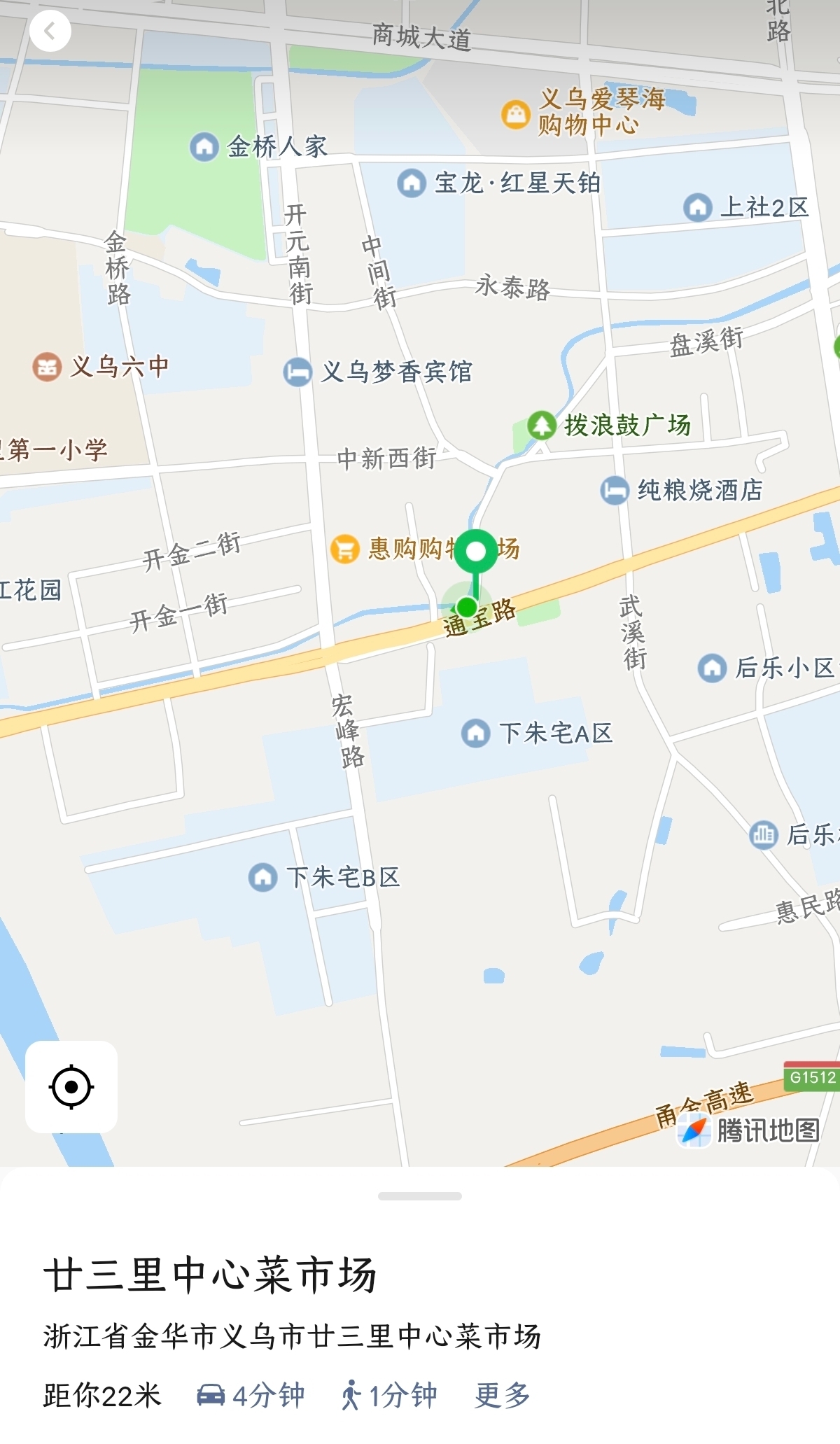Viewport: 840px width, 1444px height.
Task: Open the 纯粮烧酒店 hotel marker
Action: [x=615, y=490]
